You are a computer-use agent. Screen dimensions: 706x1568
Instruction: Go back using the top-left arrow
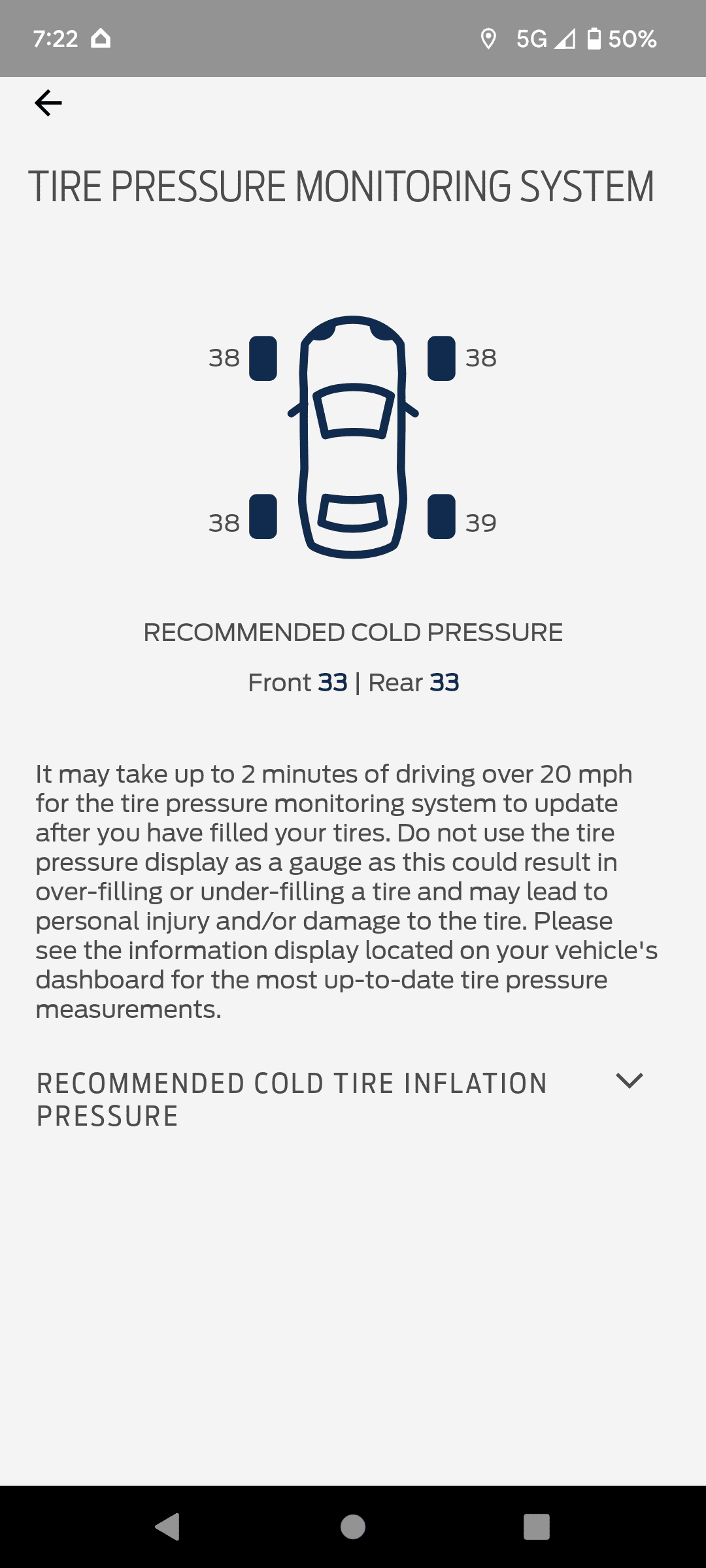click(x=48, y=103)
